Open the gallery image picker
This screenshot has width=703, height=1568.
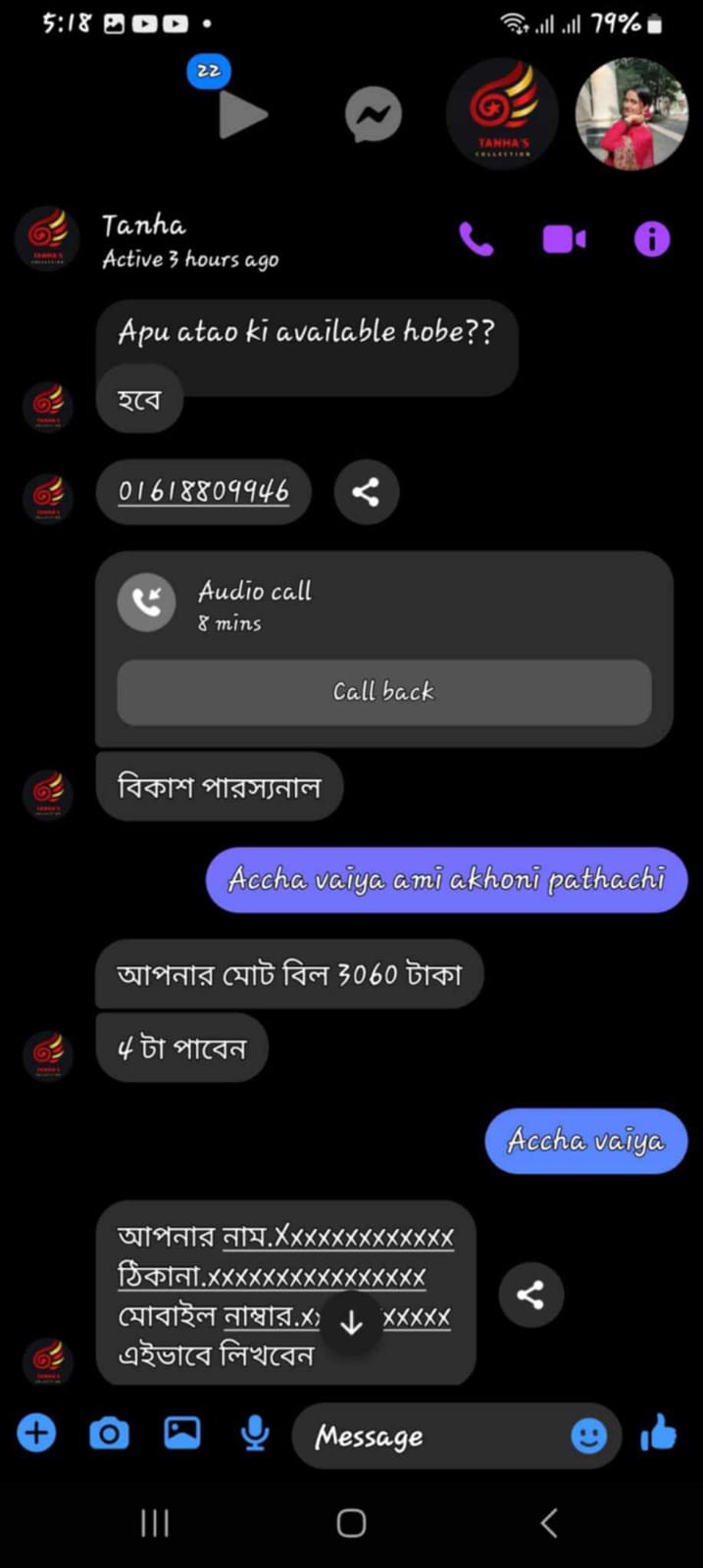182,1434
